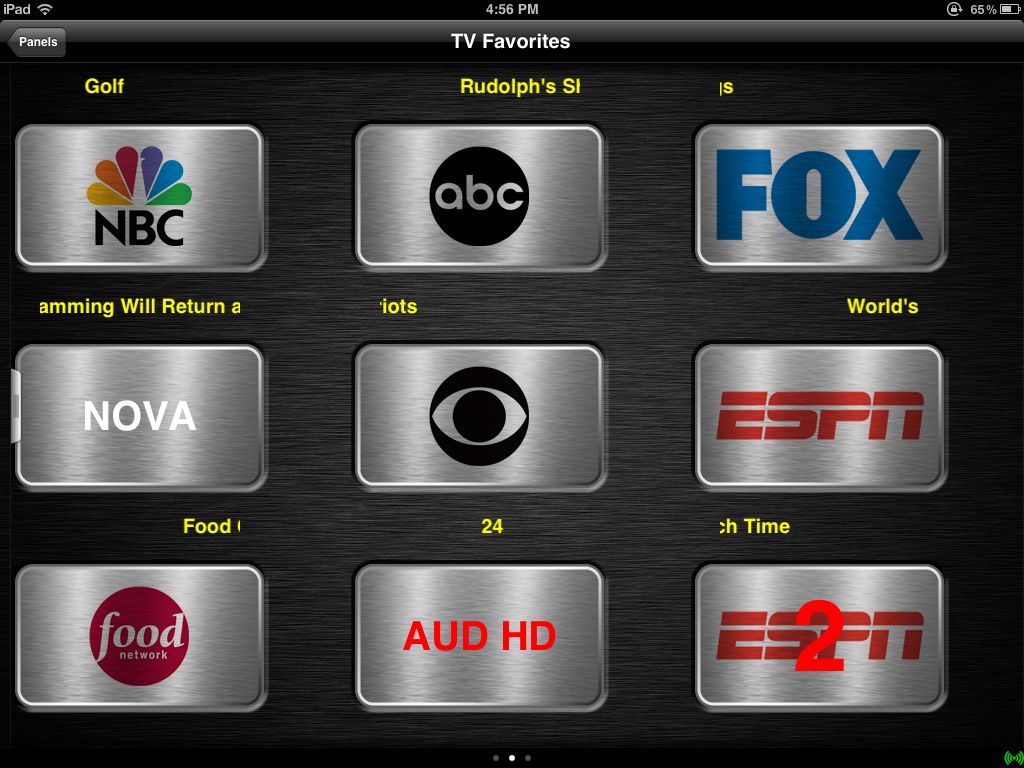Select the ESPN channel button
Image resolution: width=1024 pixels, height=768 pixels.
click(818, 416)
